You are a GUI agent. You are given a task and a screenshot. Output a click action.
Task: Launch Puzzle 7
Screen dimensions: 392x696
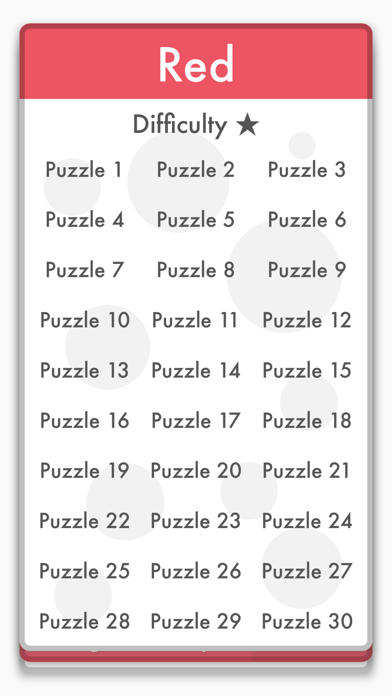tap(84, 270)
